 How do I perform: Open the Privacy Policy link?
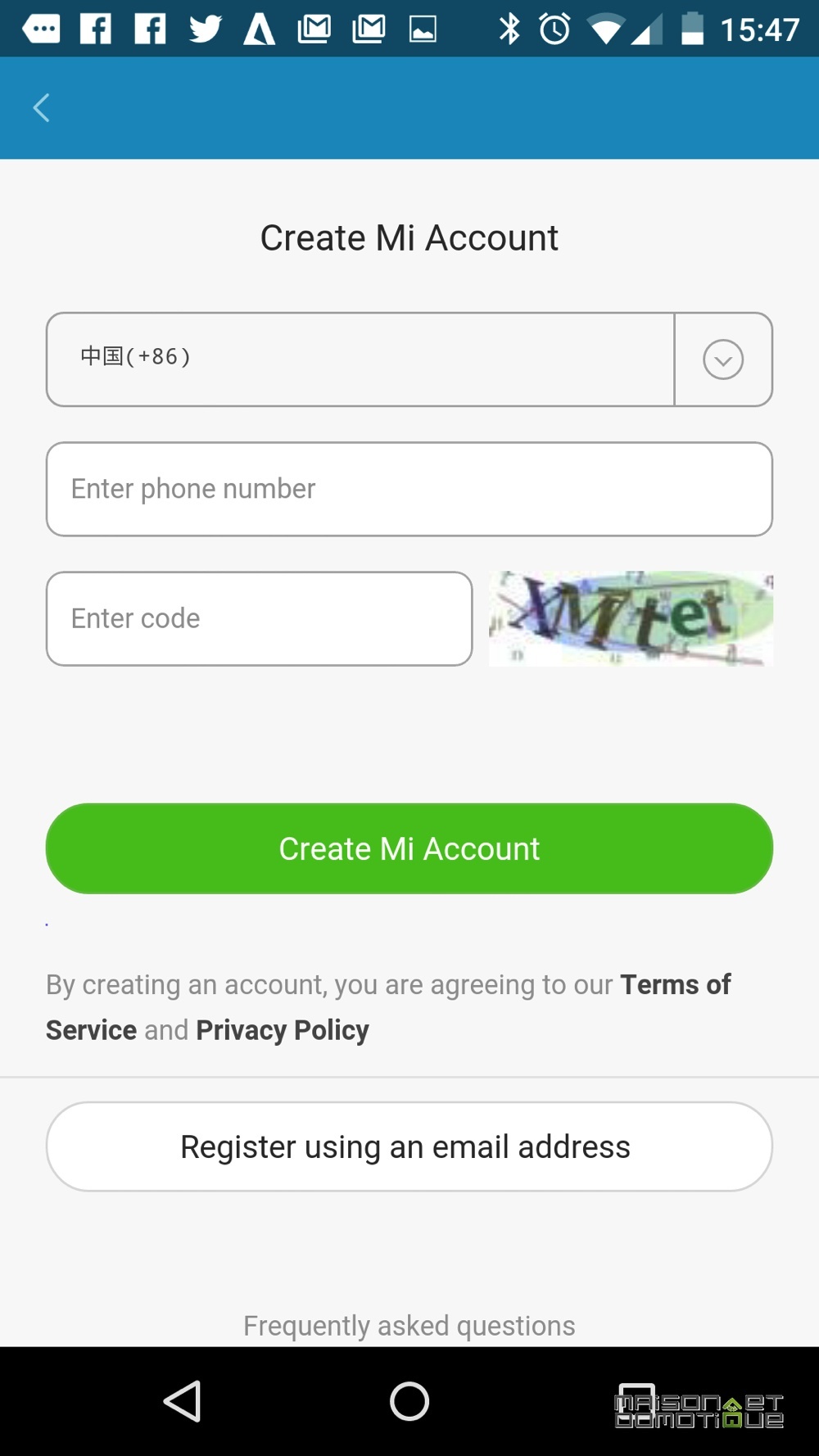(283, 1029)
